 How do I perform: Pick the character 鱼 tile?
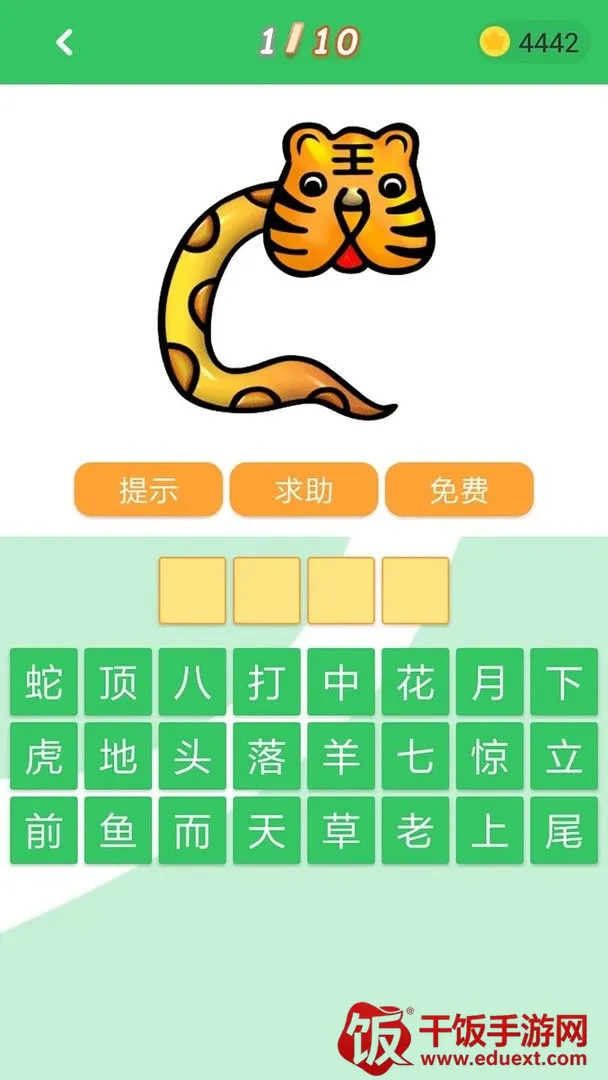(x=118, y=831)
